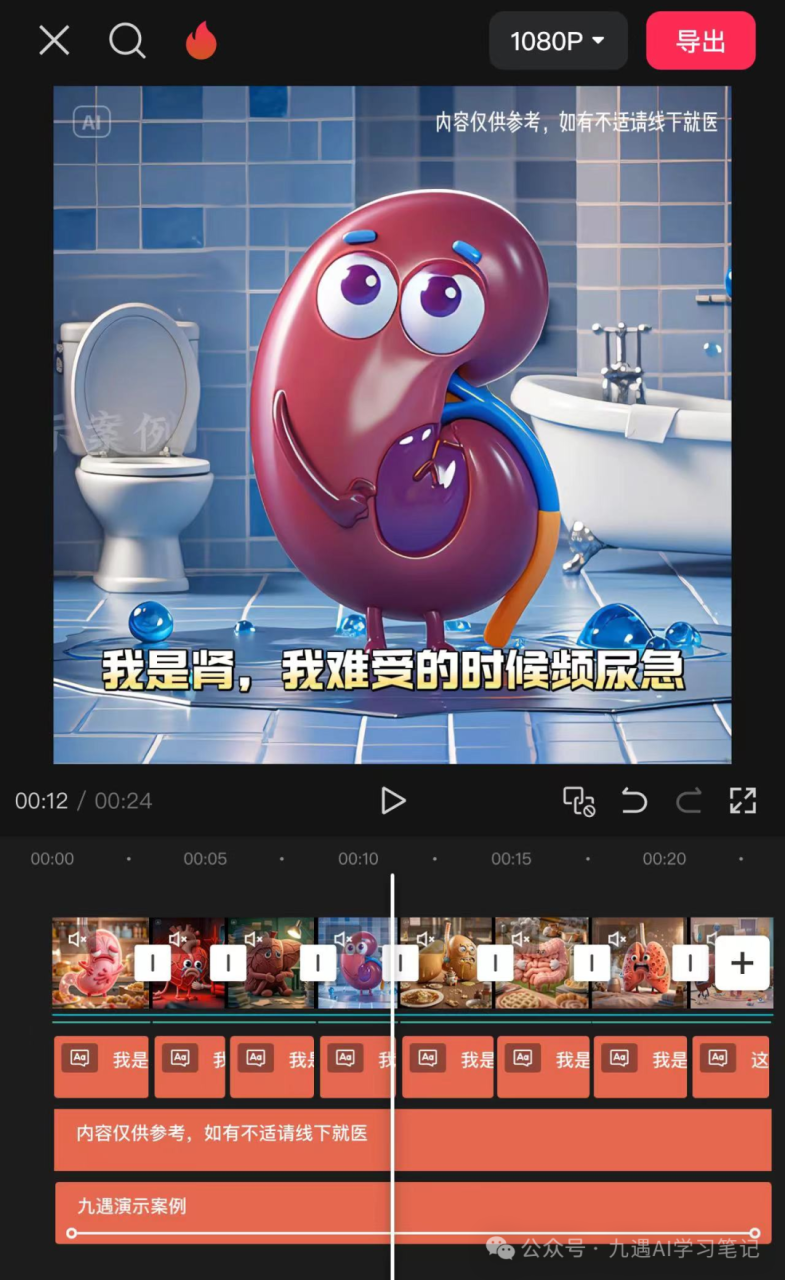Undo the last edit
This screenshot has width=785, height=1280.
[634, 800]
